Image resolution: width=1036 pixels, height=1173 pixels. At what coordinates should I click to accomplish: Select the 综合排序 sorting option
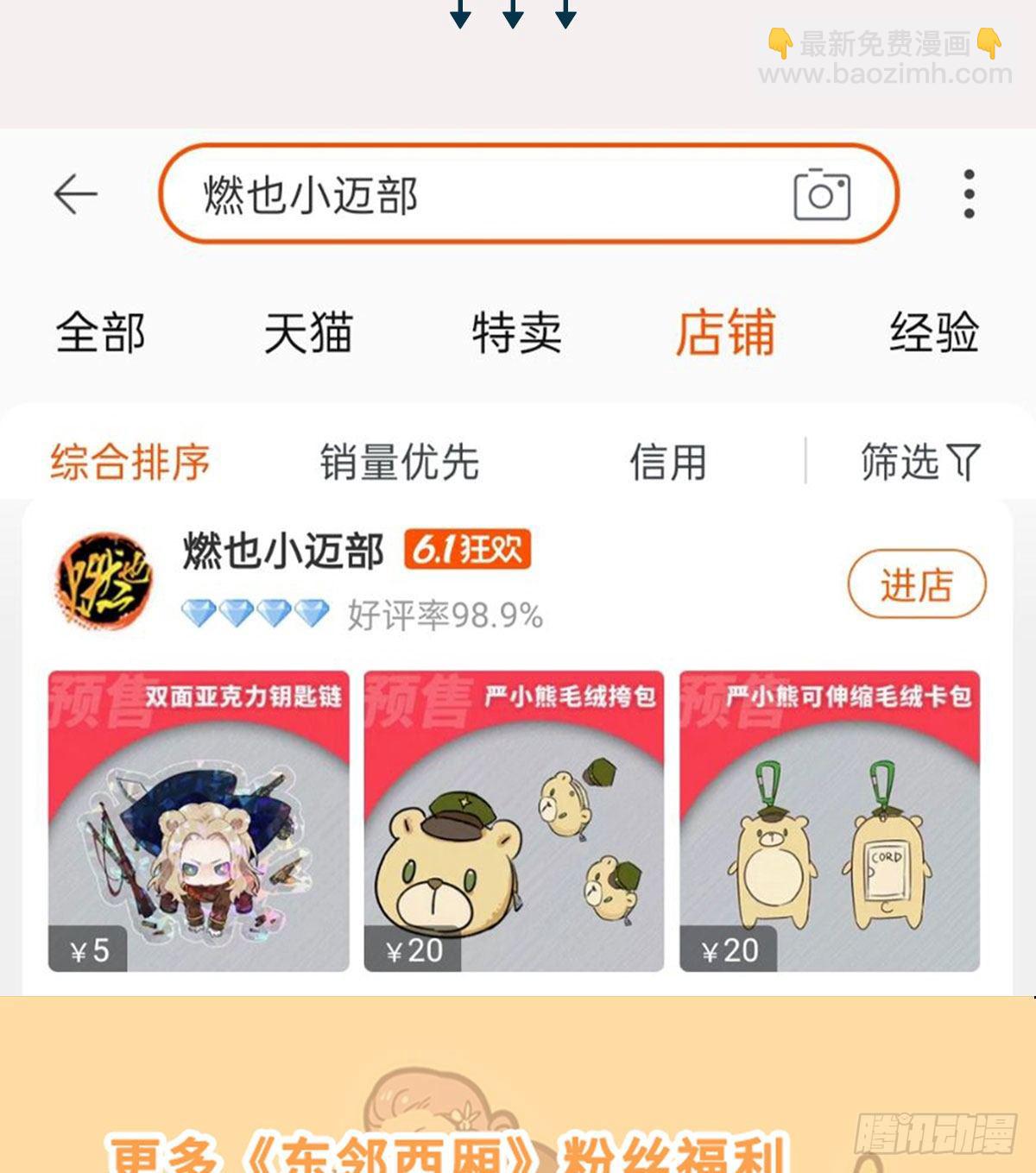pos(131,463)
